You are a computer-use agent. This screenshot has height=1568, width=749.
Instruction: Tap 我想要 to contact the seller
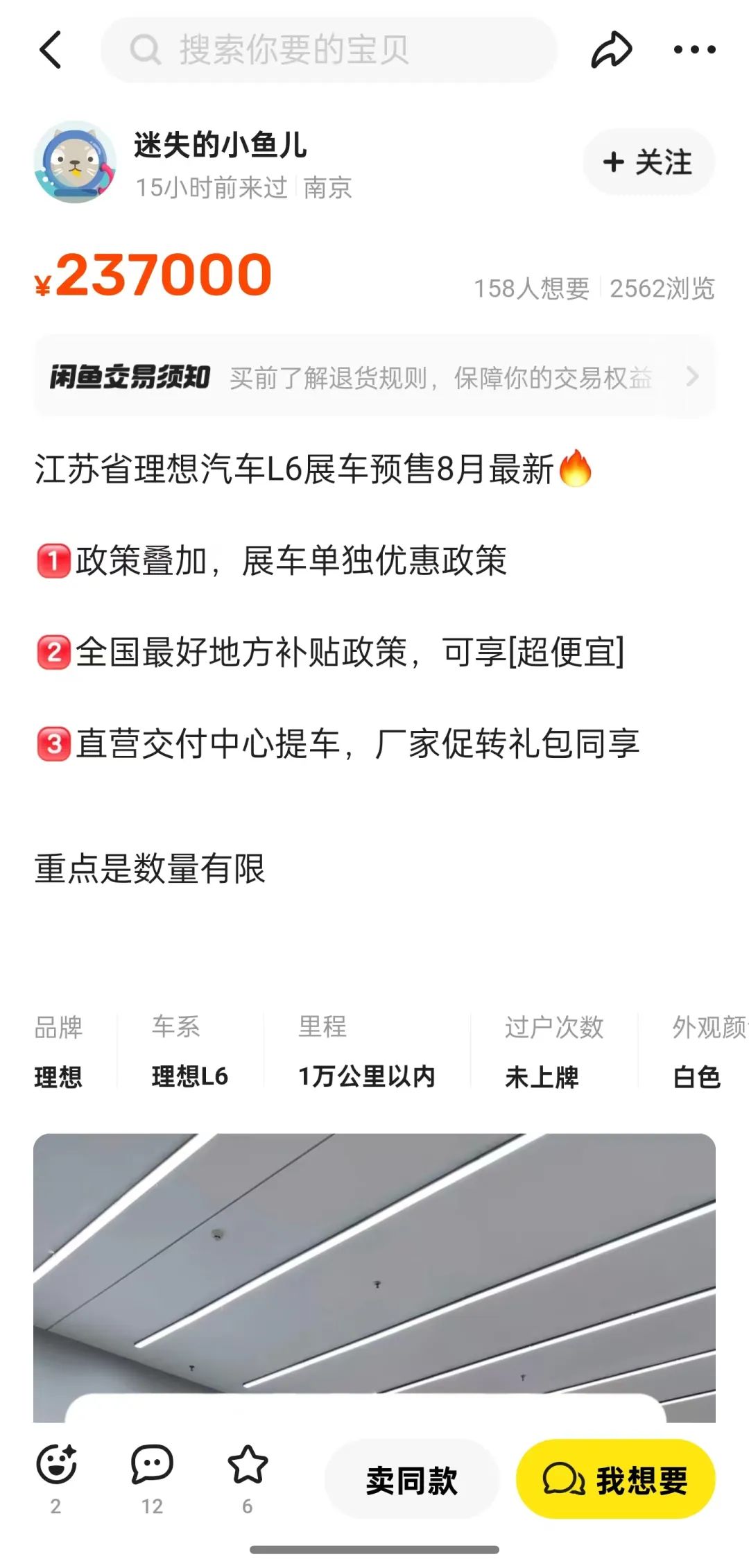[616, 1480]
